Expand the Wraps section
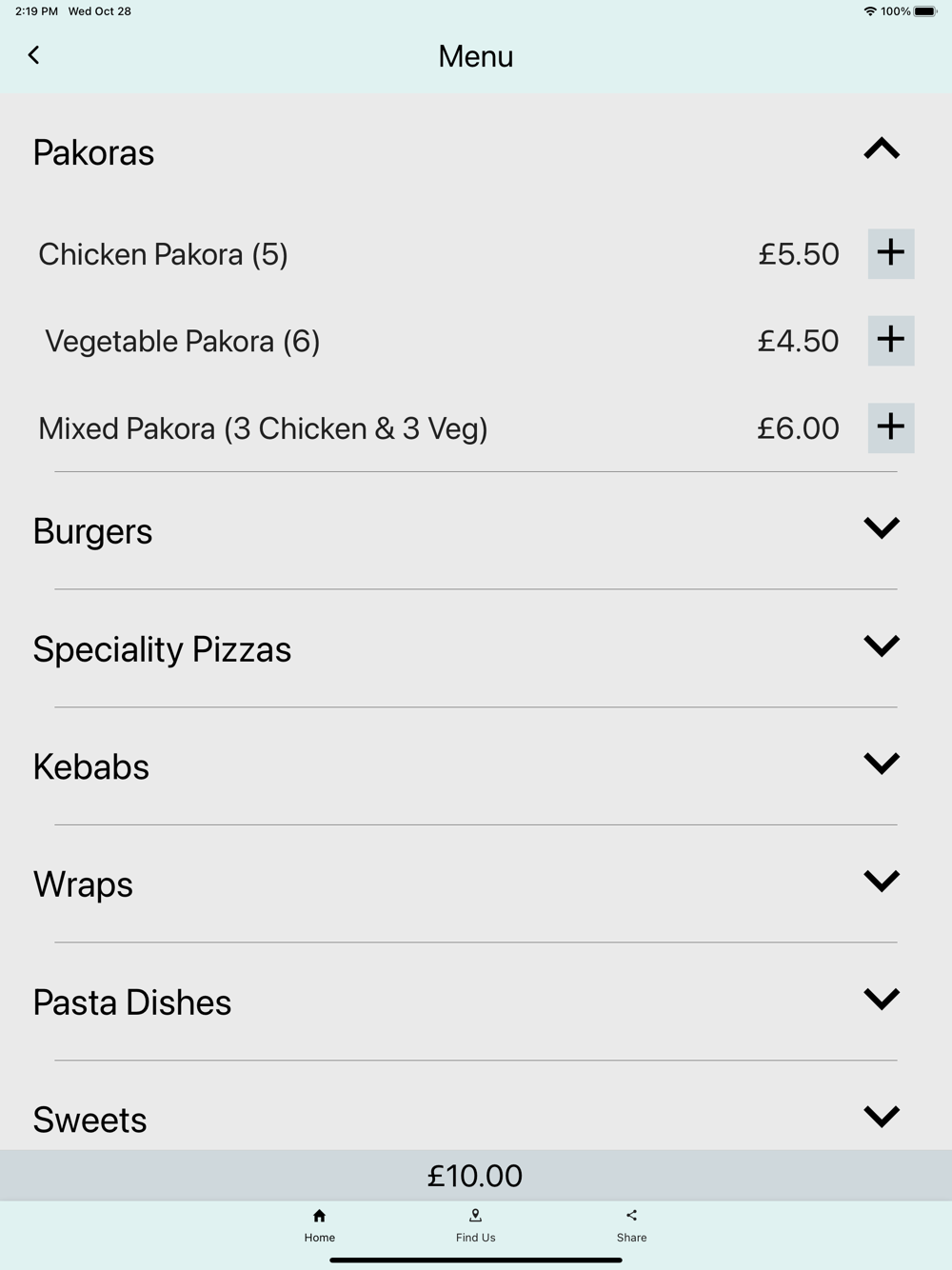This screenshot has width=952, height=1270. point(881,882)
